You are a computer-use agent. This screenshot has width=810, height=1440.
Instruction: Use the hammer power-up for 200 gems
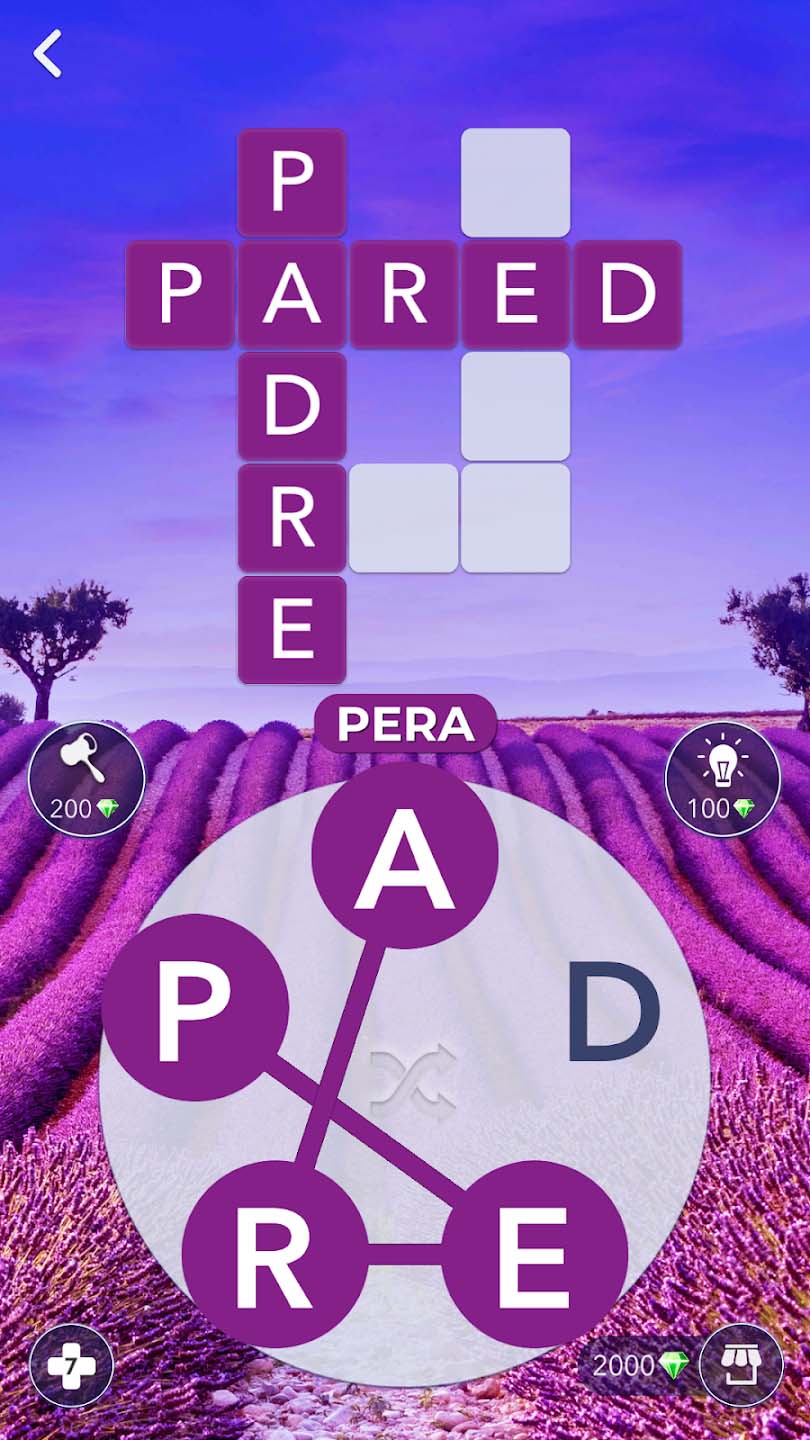[86, 779]
